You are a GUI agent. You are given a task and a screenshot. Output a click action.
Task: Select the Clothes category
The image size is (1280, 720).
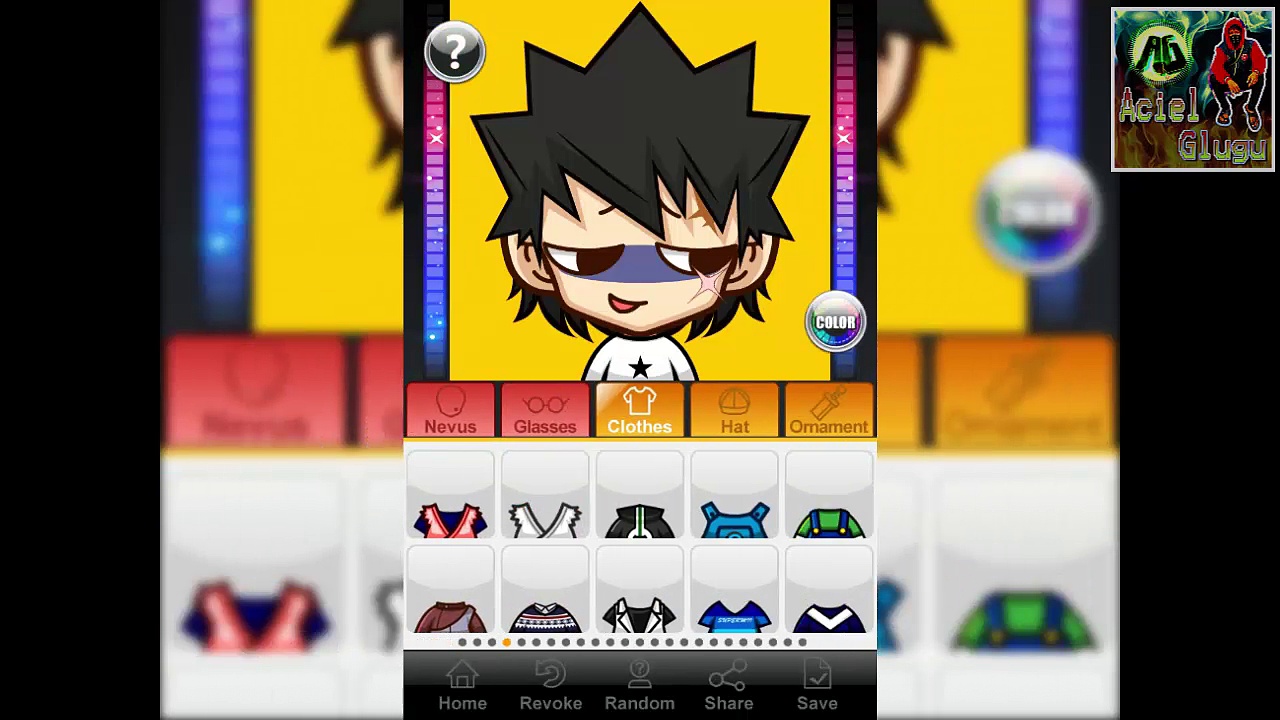click(639, 412)
